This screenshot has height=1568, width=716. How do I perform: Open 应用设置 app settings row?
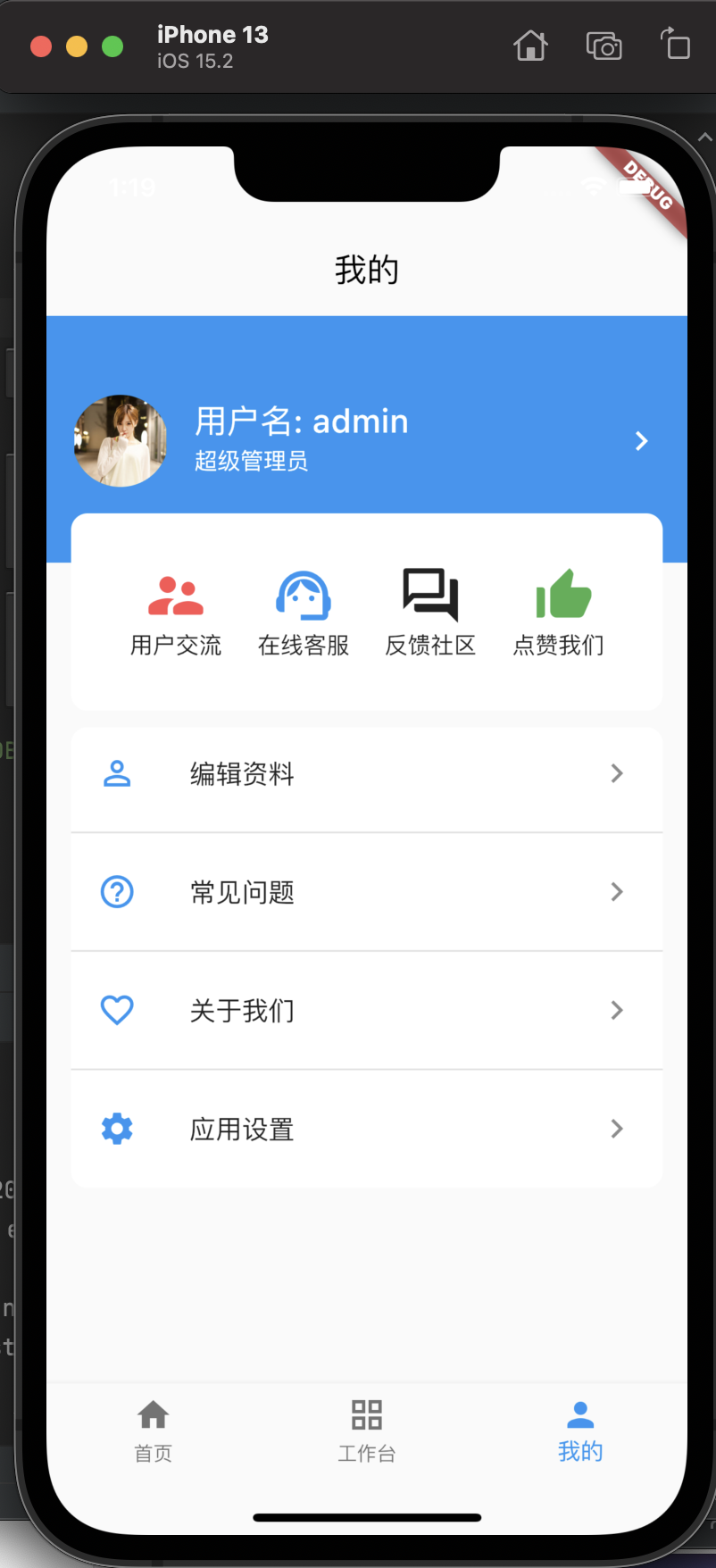coord(367,1129)
